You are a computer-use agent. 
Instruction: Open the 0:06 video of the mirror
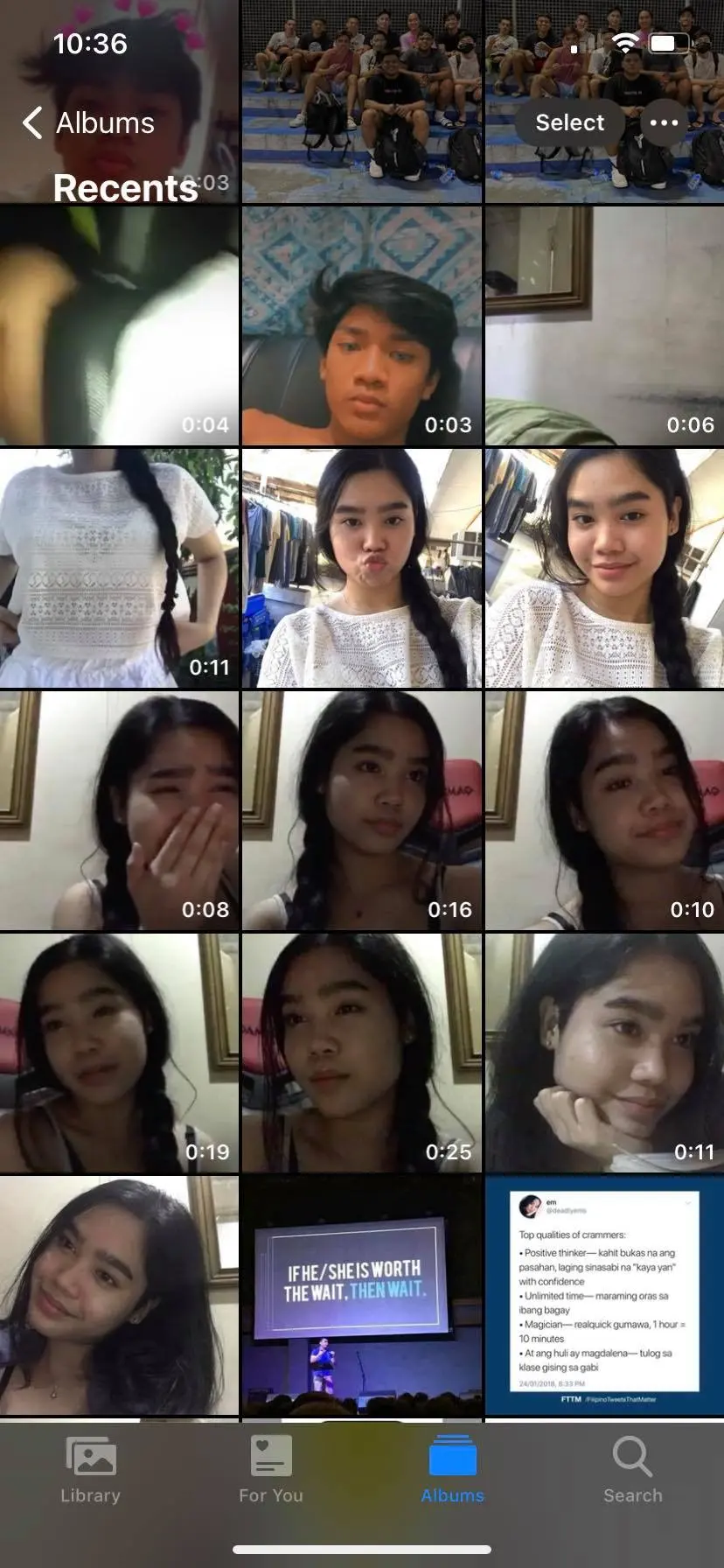(604, 325)
